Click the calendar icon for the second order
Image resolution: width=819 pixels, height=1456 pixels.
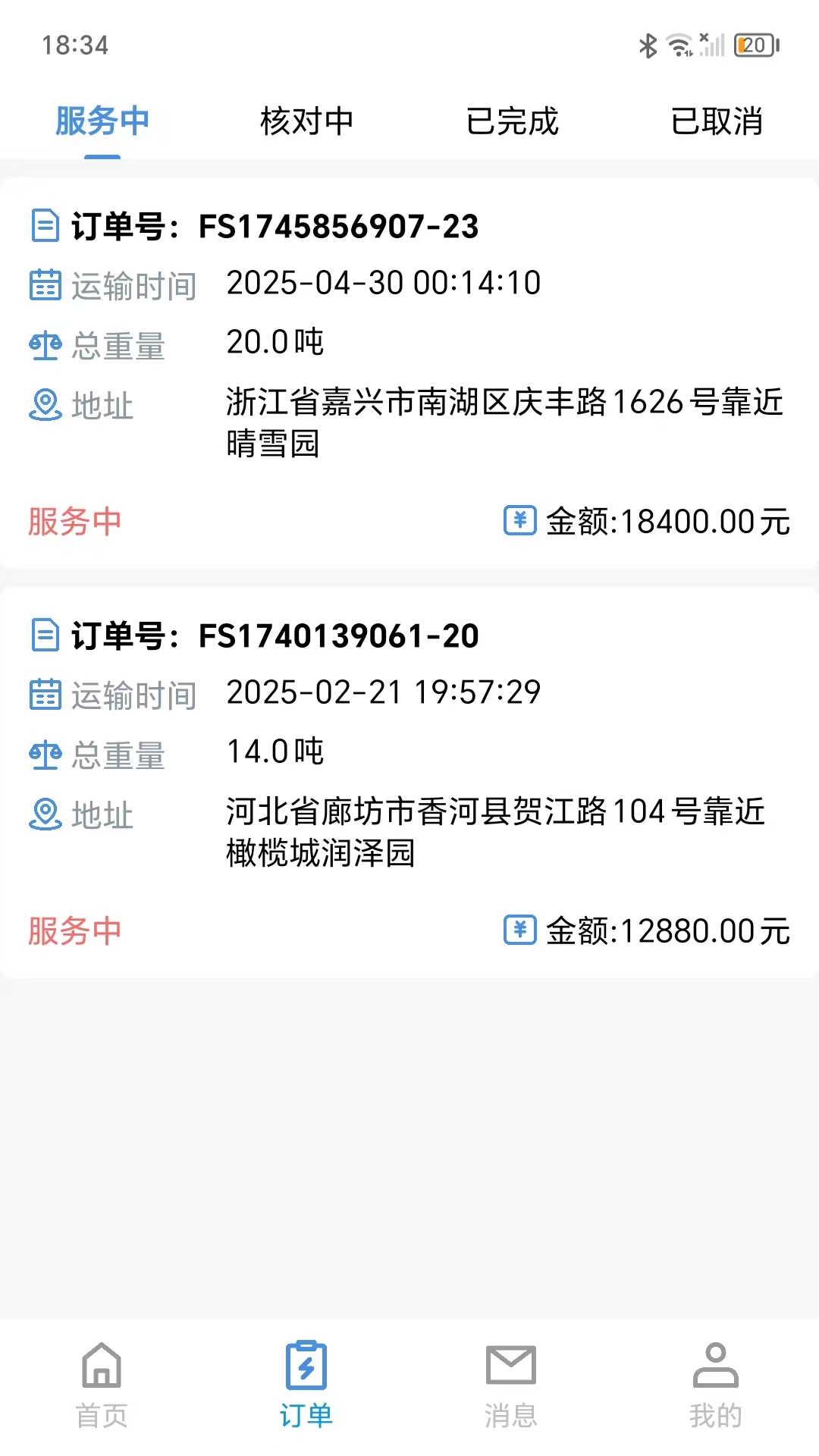[45, 695]
